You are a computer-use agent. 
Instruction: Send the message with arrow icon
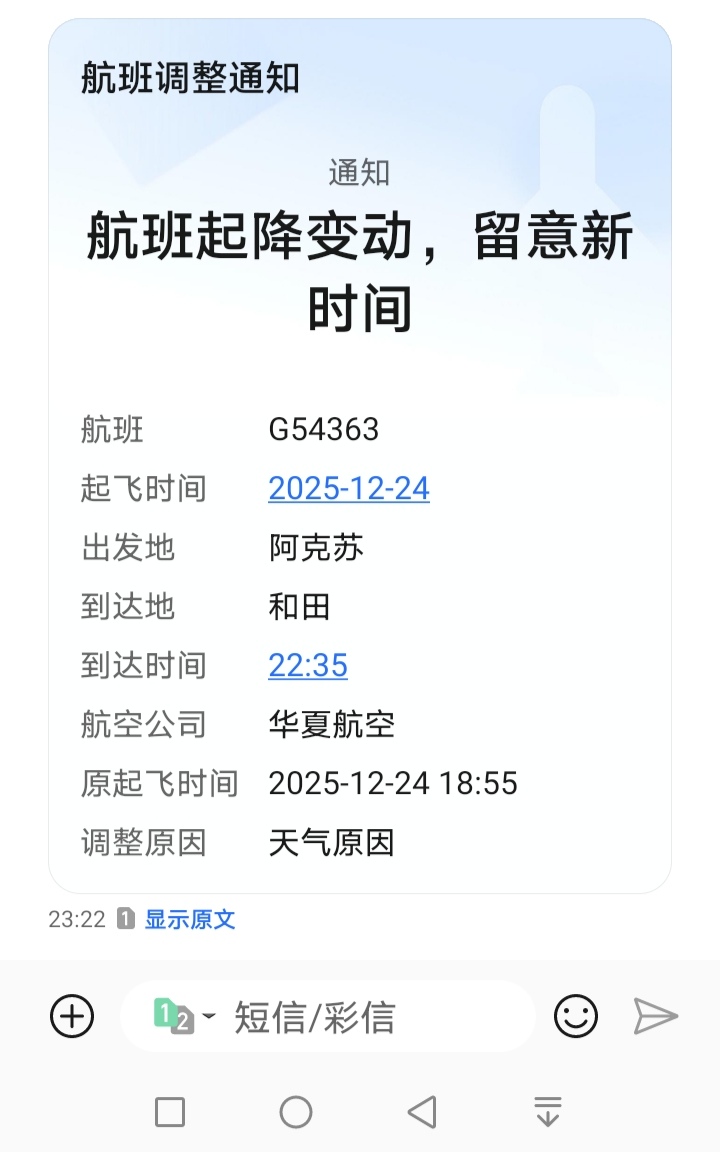click(656, 1017)
